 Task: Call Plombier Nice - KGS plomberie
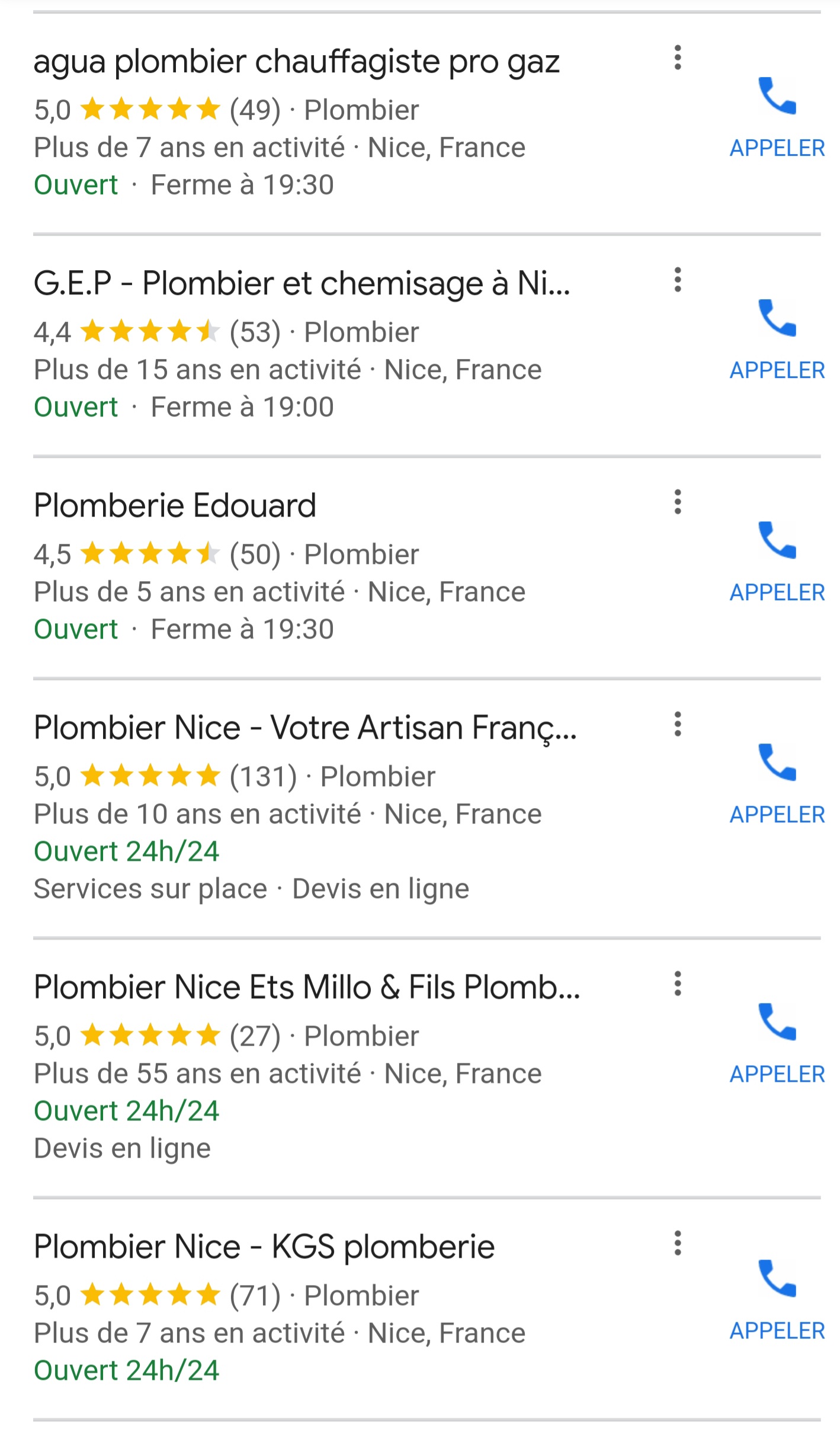click(x=777, y=1299)
